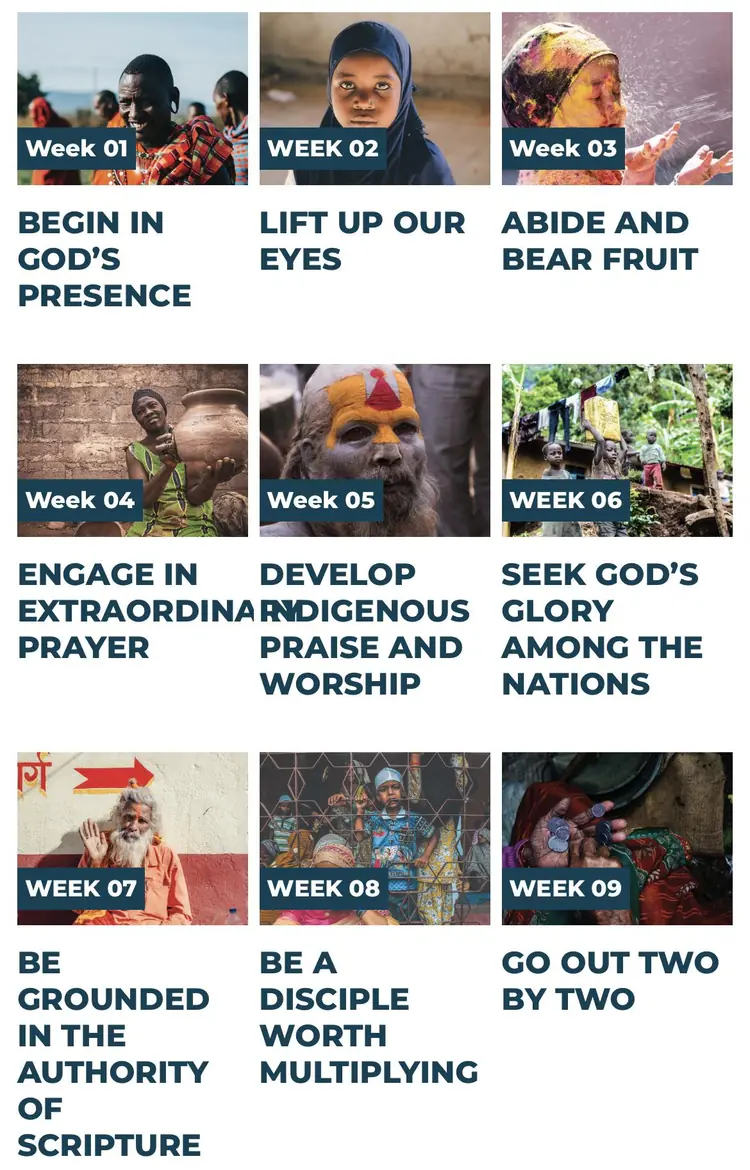This screenshot has width=750, height=1170.
Task: View Week 04 Engage in Extraordinary Prayer
Action: pos(132,450)
